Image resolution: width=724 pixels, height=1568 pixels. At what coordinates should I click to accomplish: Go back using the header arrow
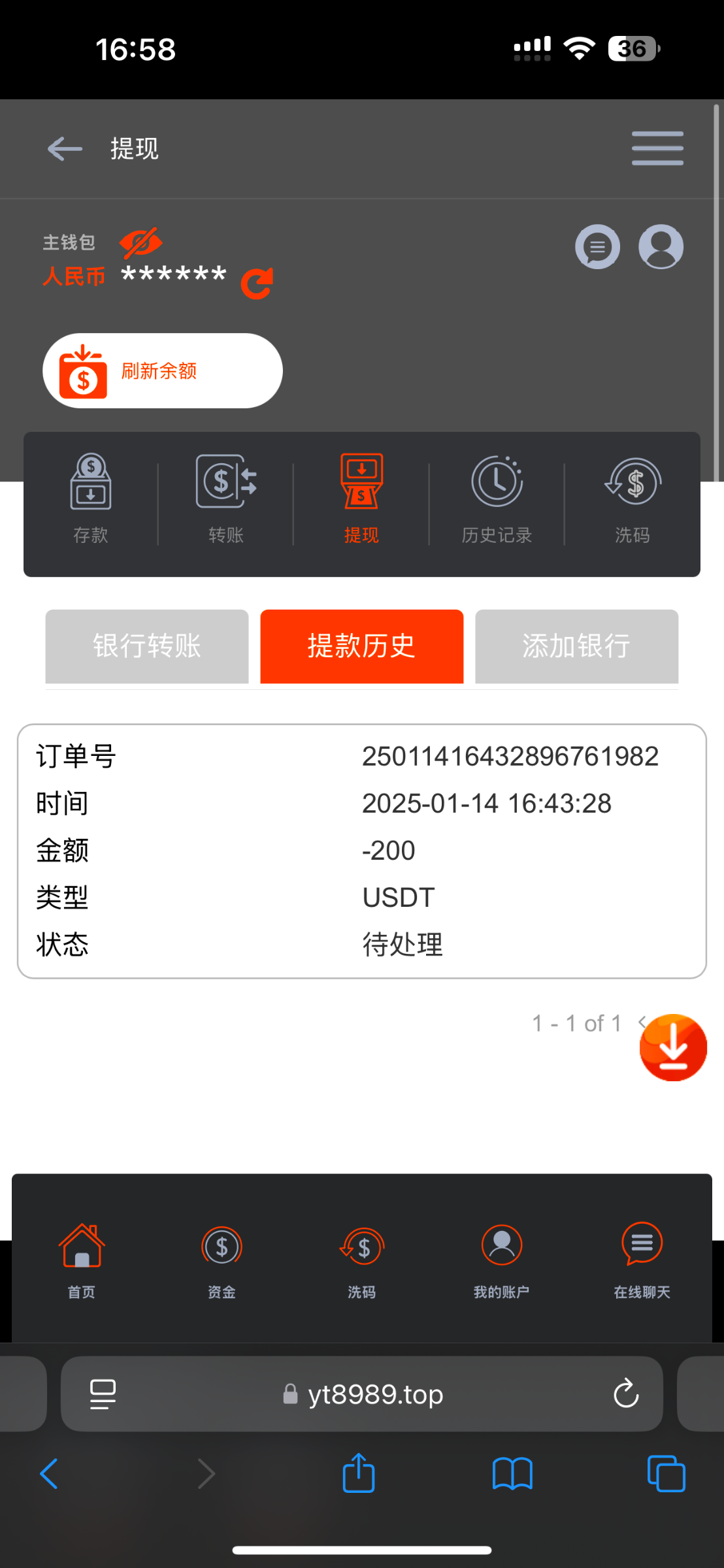coord(65,149)
